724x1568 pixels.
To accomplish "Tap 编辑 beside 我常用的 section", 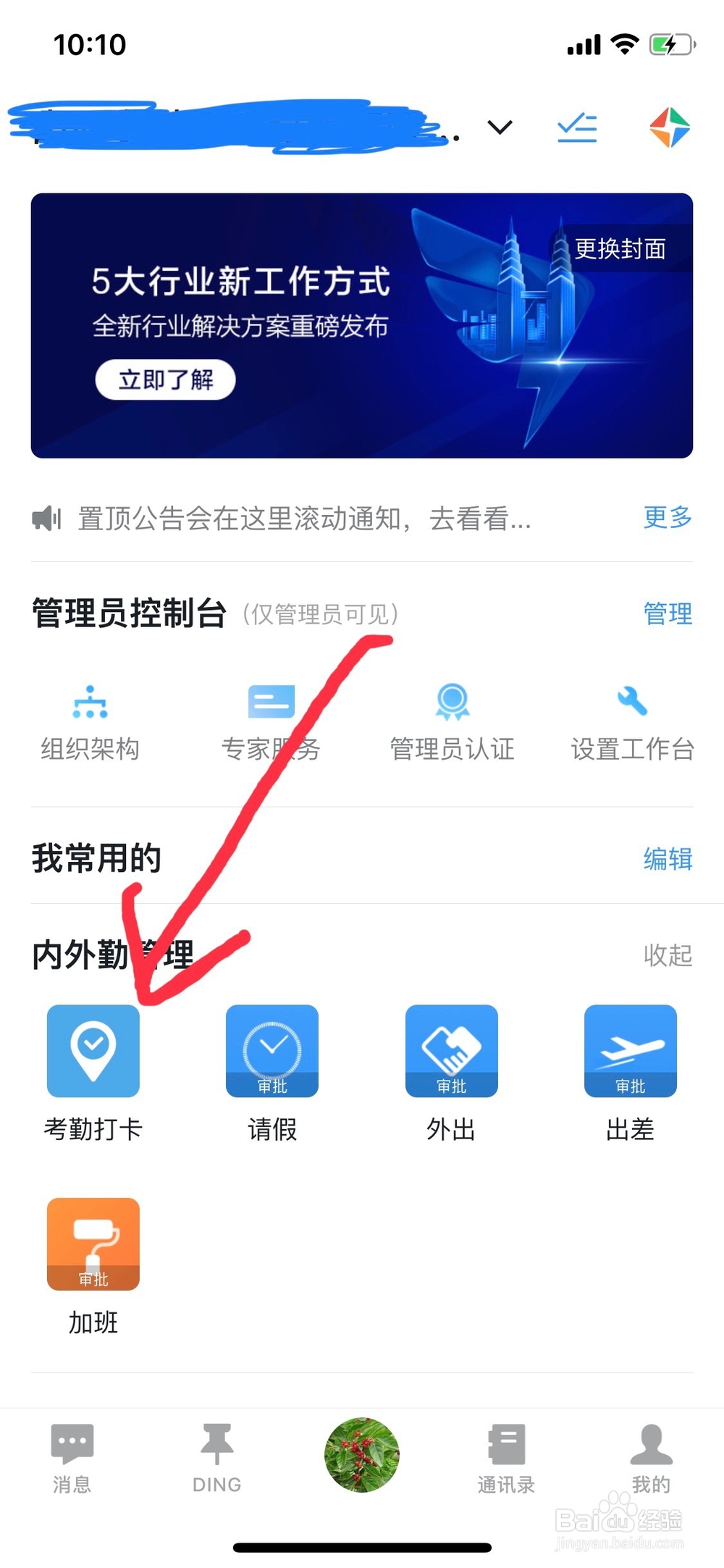I will coord(668,859).
